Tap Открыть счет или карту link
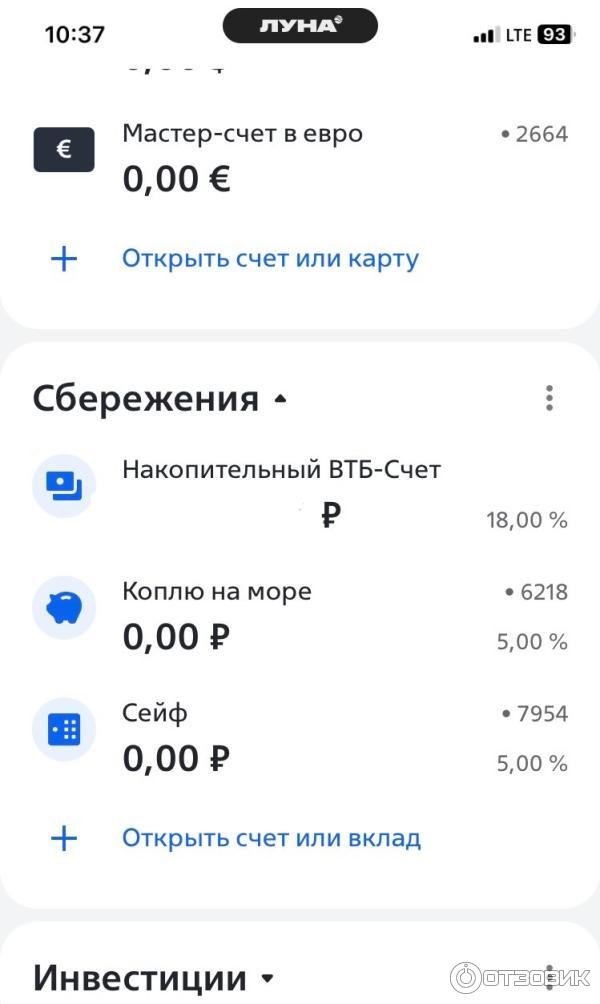The width and height of the screenshot is (600, 1004). coord(270,259)
